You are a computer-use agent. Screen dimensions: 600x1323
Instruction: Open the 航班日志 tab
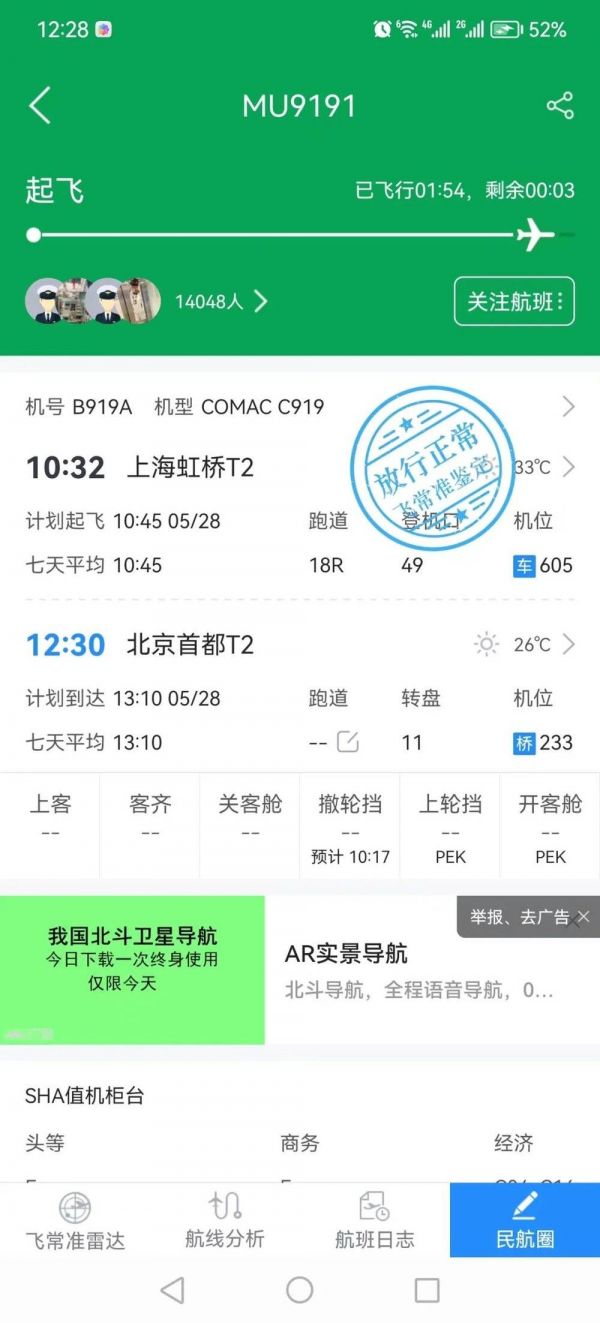click(x=374, y=1221)
